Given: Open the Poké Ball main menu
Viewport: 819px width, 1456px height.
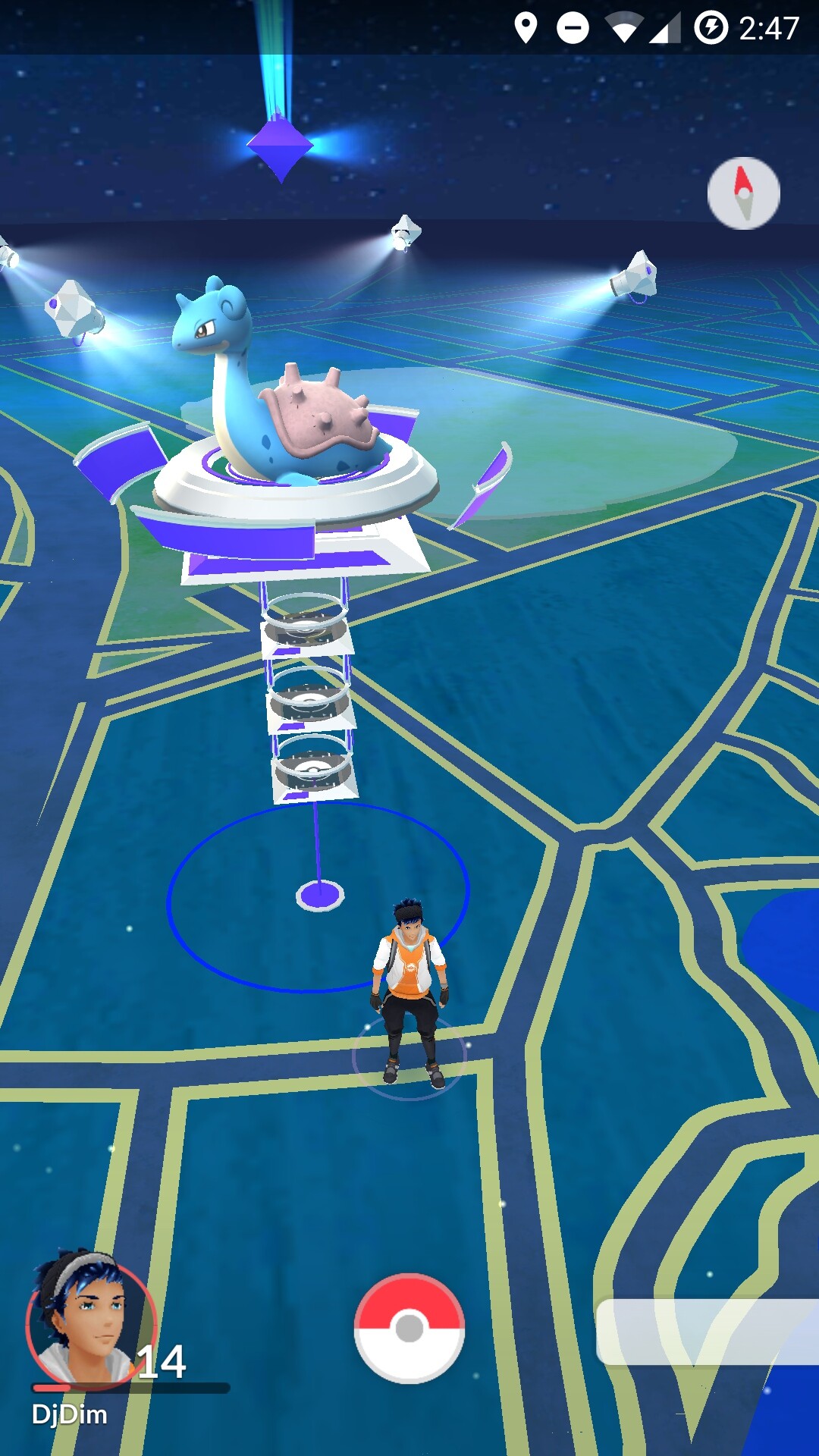Looking at the screenshot, I should click(x=409, y=1328).
